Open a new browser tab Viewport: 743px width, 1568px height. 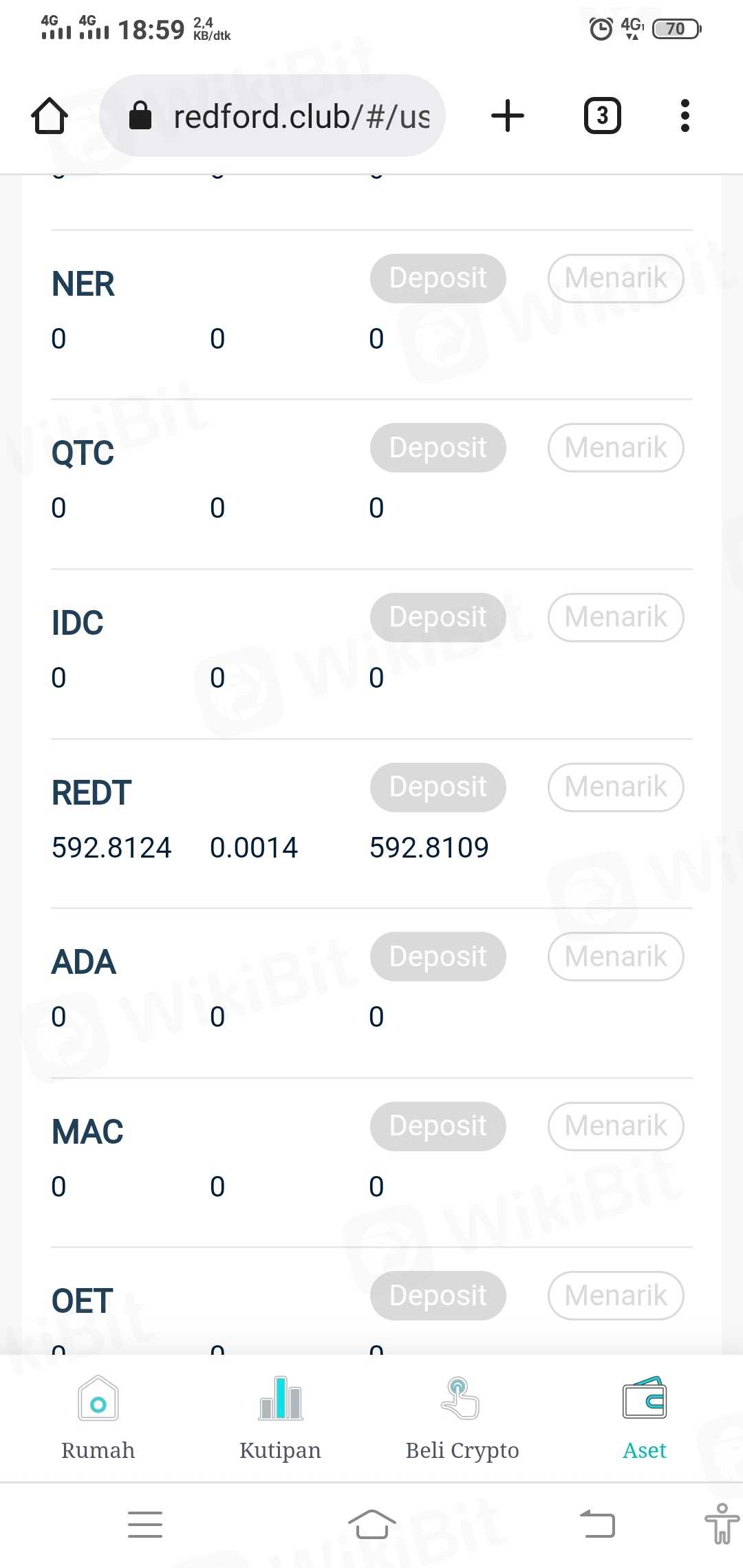pos(508,116)
